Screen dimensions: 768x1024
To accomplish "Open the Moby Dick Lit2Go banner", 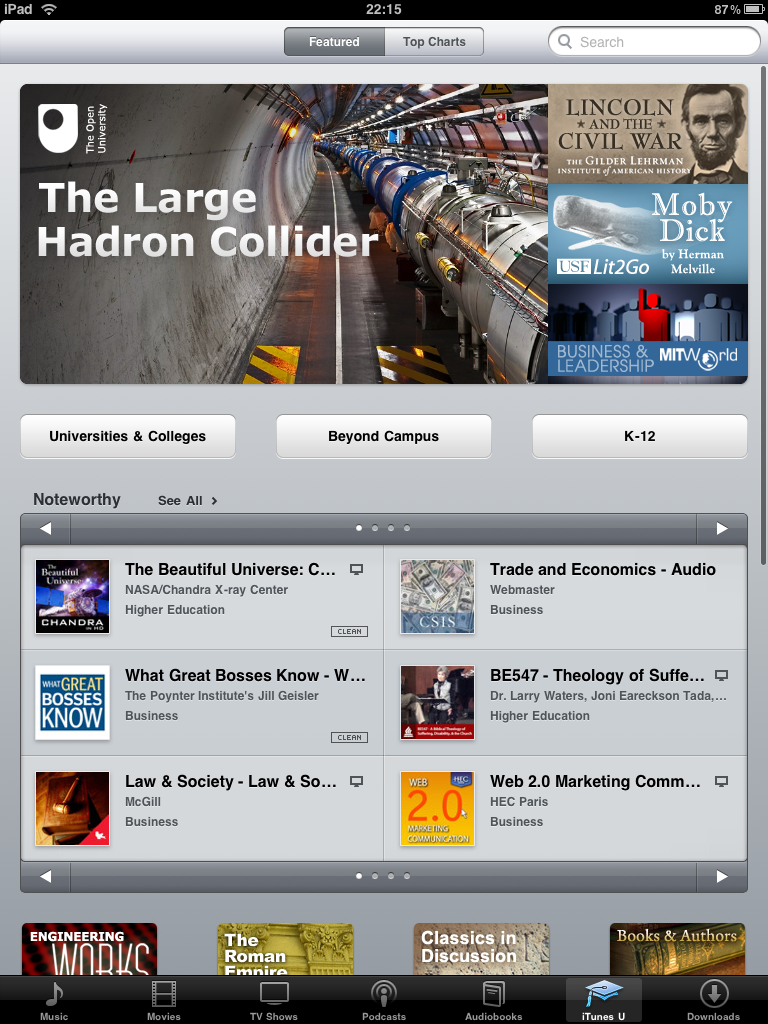I will pos(648,234).
